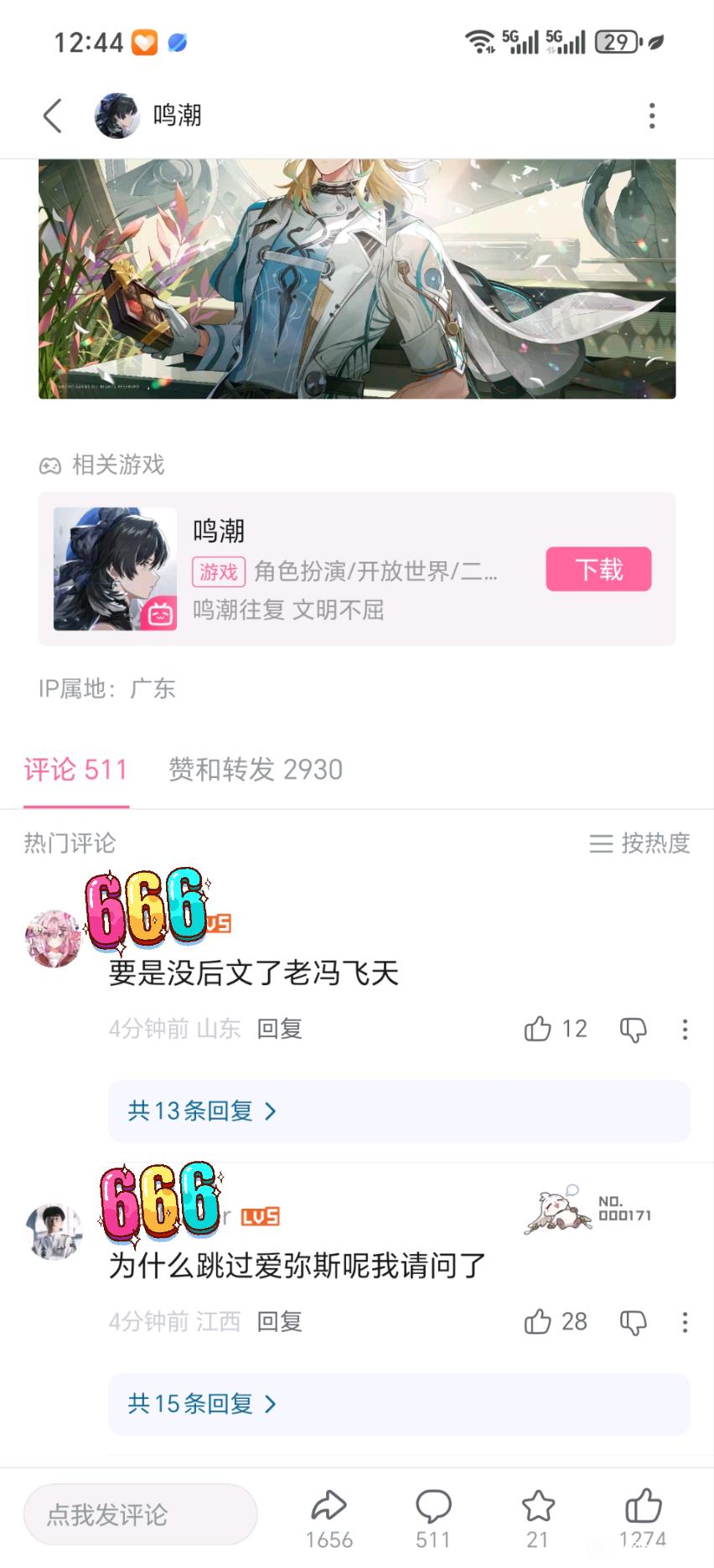Add the post to favorites with star
This screenshot has width=714, height=1568.
537,1514
